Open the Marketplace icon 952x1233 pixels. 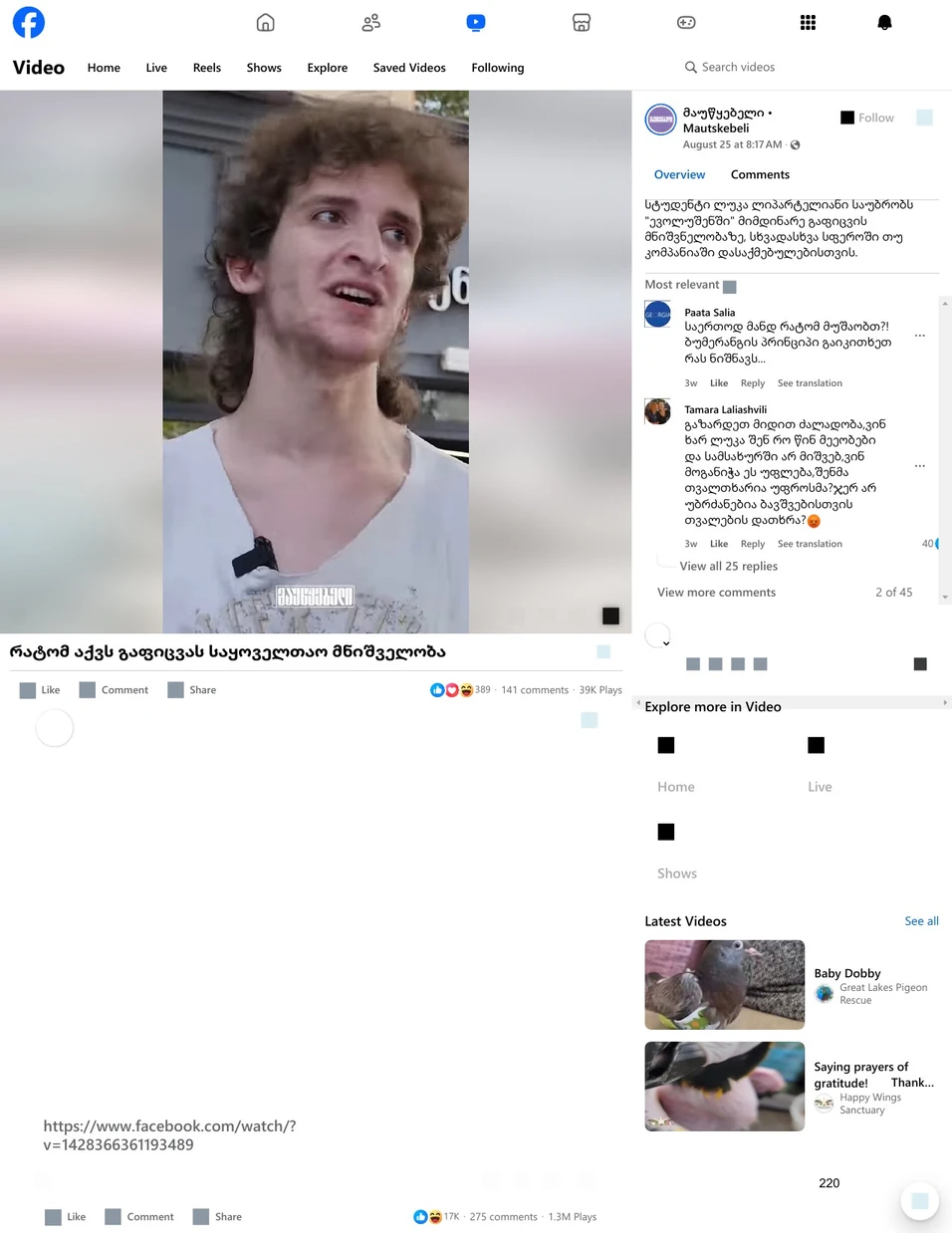pyautogui.click(x=582, y=23)
